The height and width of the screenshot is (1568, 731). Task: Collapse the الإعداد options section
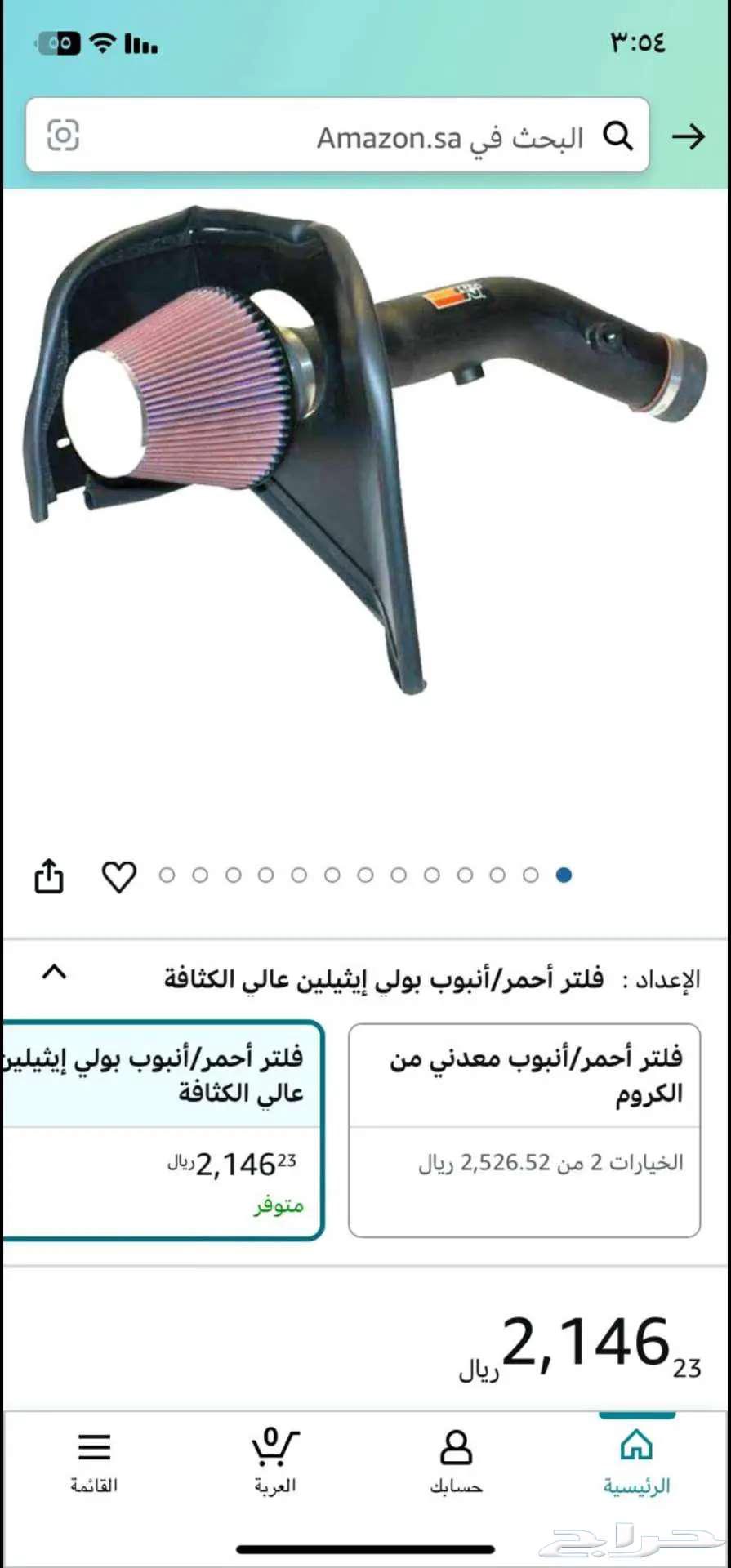coord(54,973)
